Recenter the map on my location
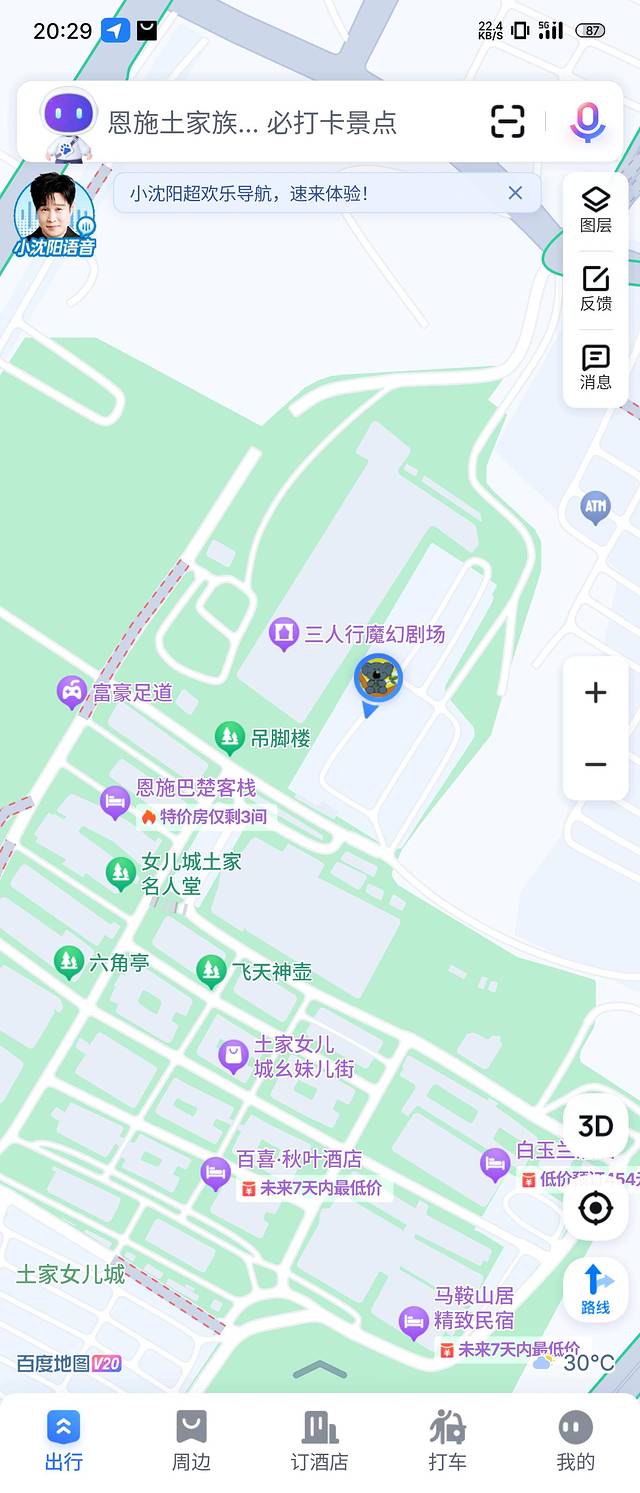The width and height of the screenshot is (640, 1493). click(x=596, y=1208)
